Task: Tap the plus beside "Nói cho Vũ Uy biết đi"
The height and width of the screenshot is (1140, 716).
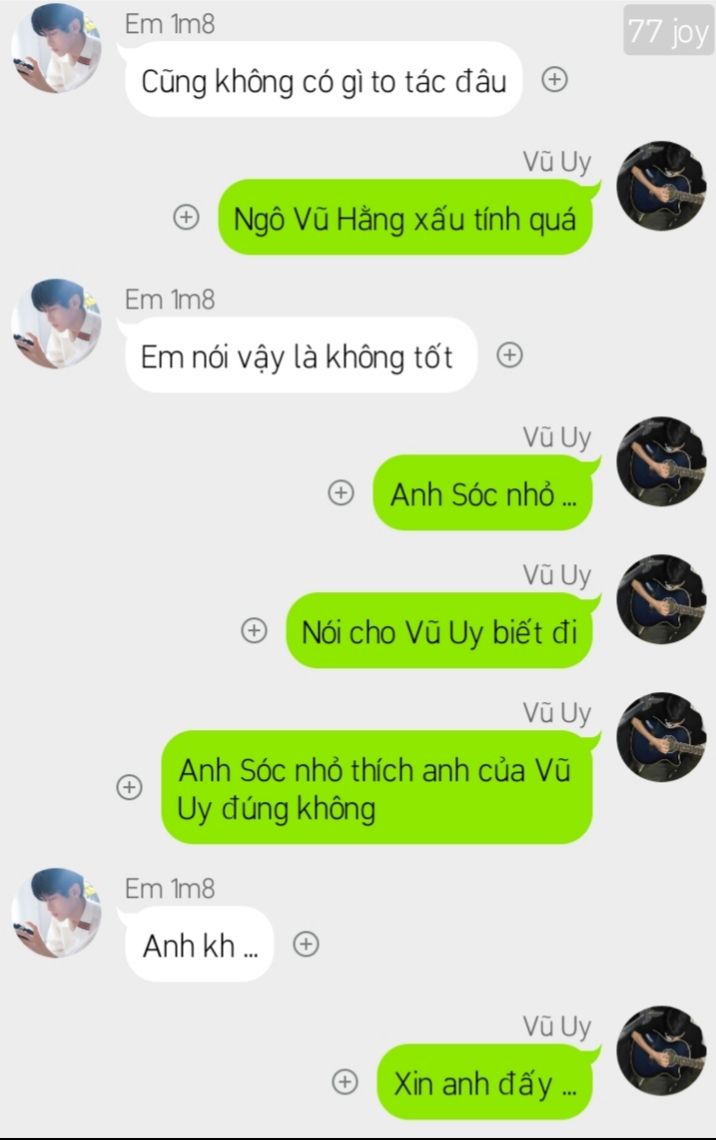Action: [x=255, y=630]
